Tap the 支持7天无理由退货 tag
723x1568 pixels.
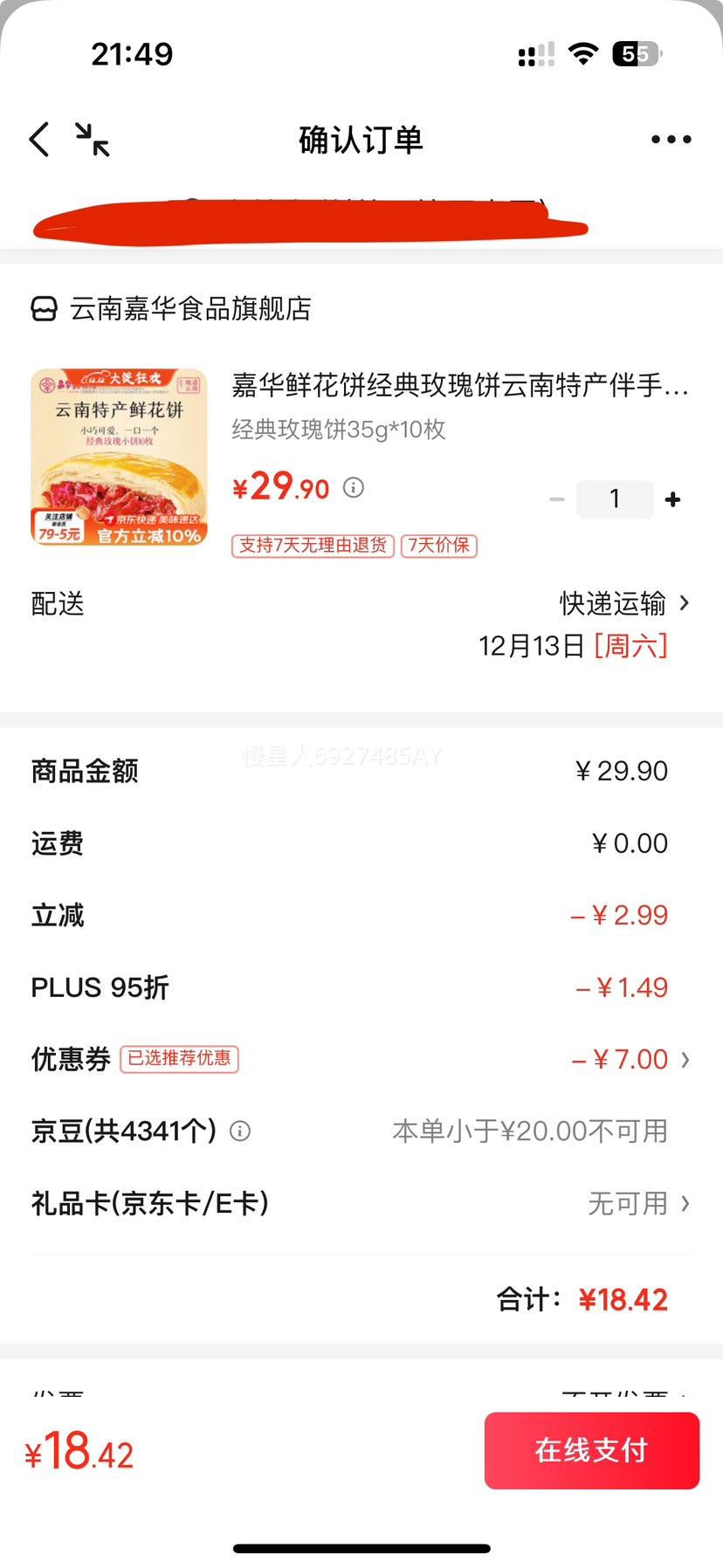(x=313, y=546)
